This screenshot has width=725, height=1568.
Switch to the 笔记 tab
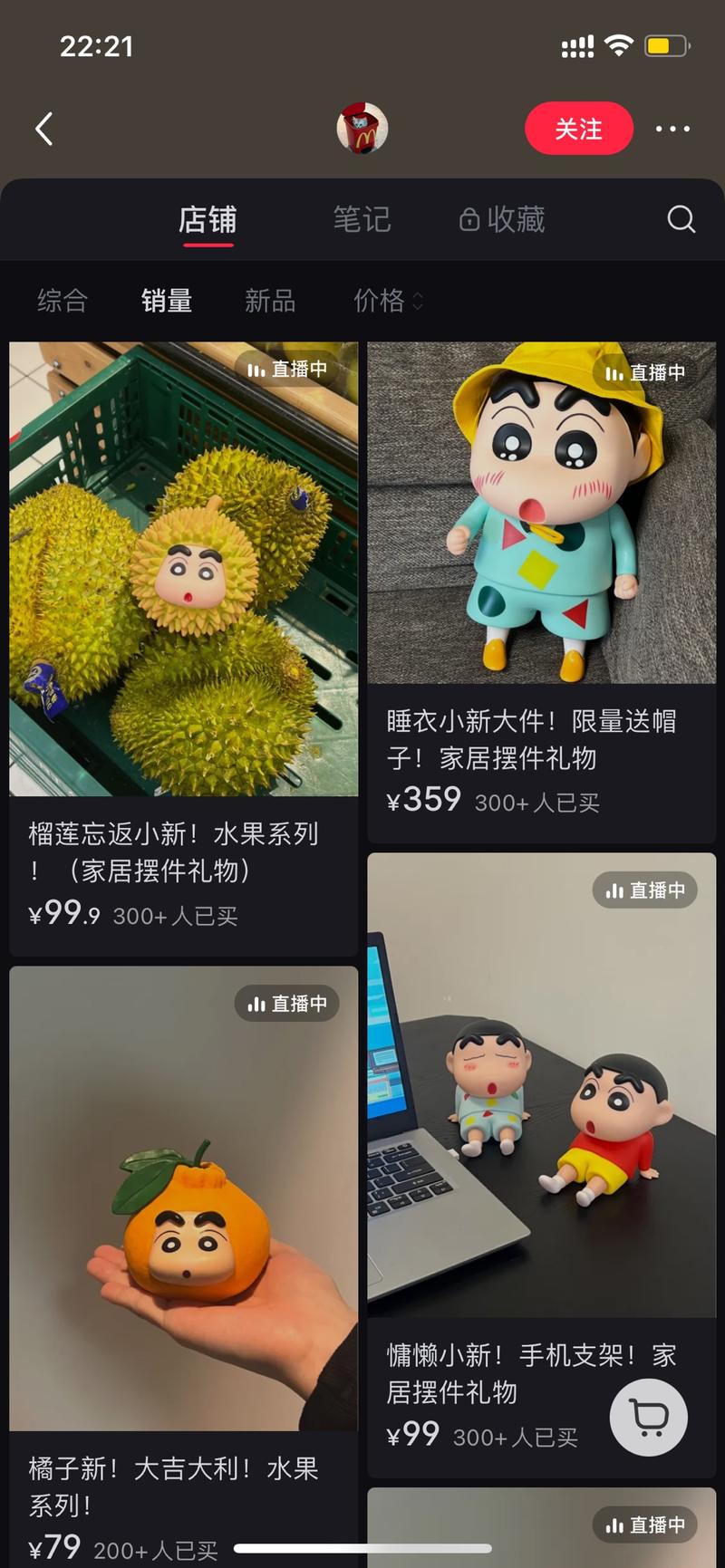[x=362, y=219]
